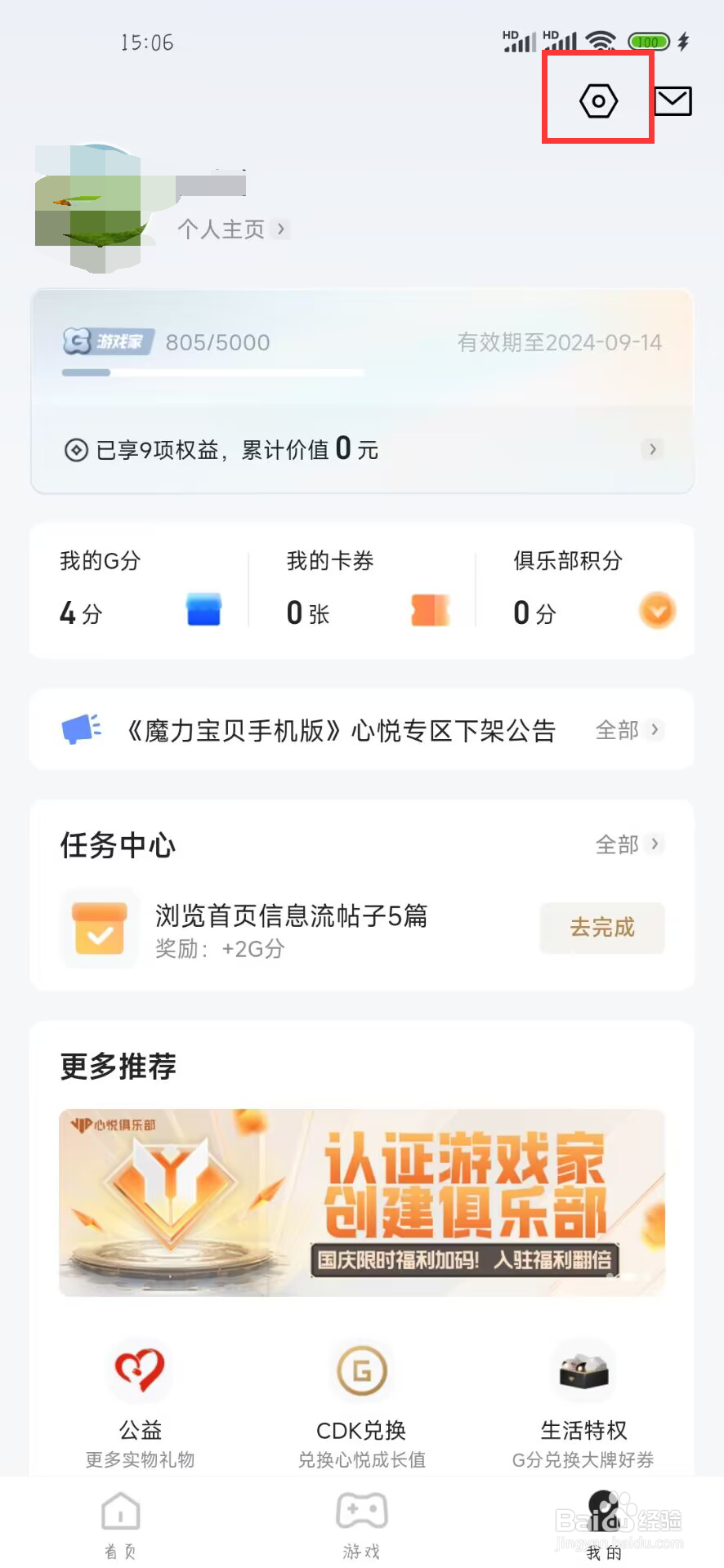This screenshot has height=1568, width=724.
Task: Click the task center checkbox icon
Action: (x=100, y=929)
